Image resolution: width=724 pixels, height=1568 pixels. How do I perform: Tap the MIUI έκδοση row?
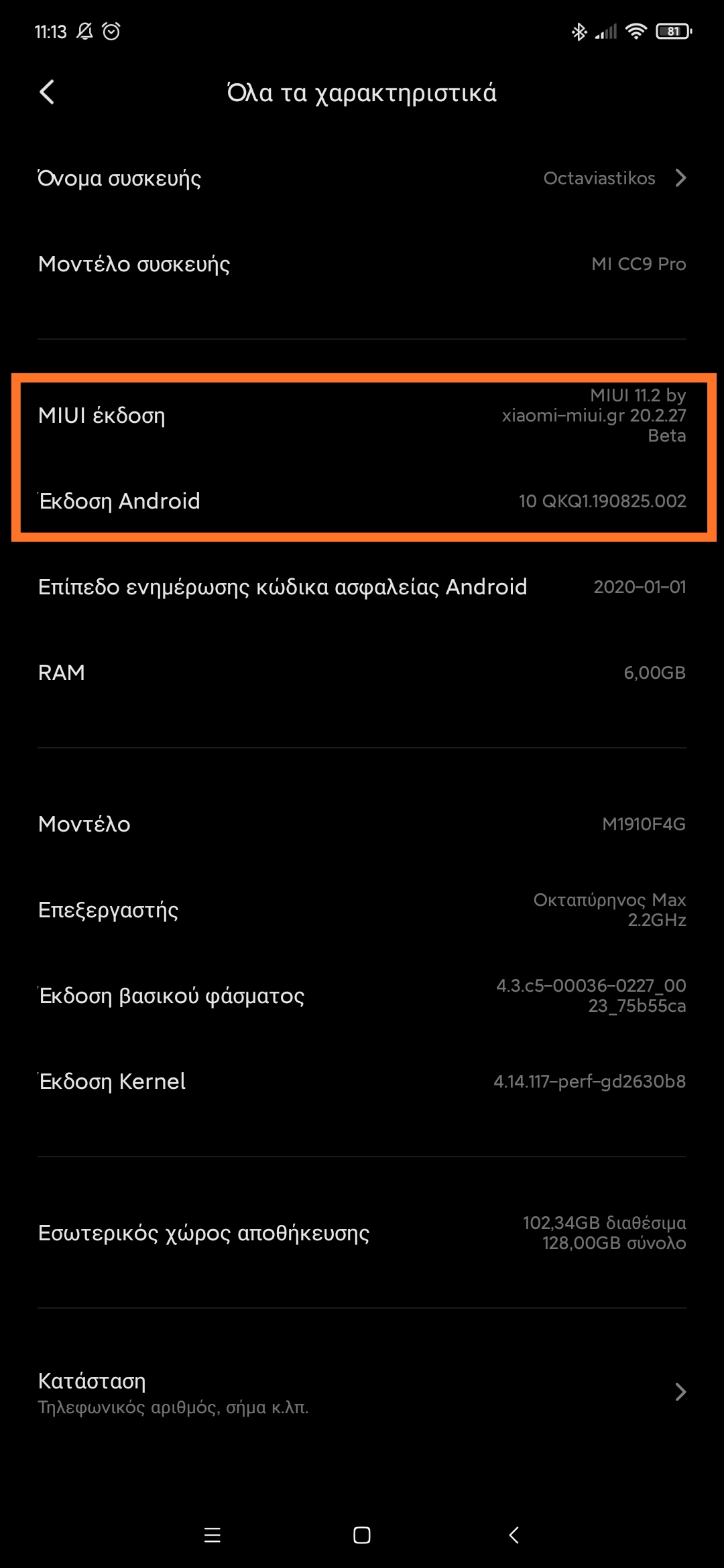click(x=362, y=415)
